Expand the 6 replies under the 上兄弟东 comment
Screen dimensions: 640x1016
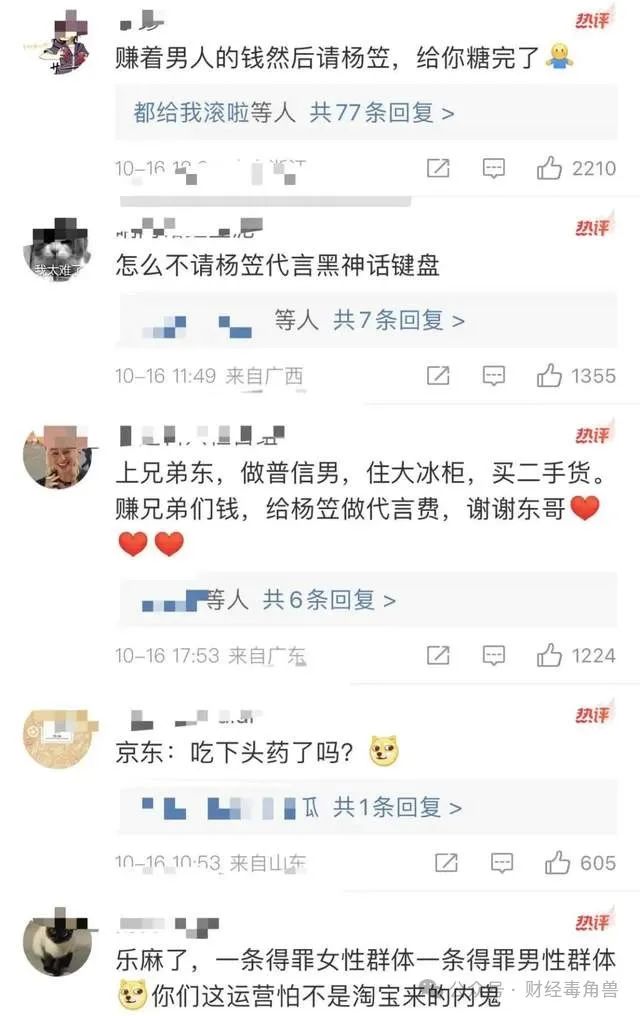click(329, 600)
